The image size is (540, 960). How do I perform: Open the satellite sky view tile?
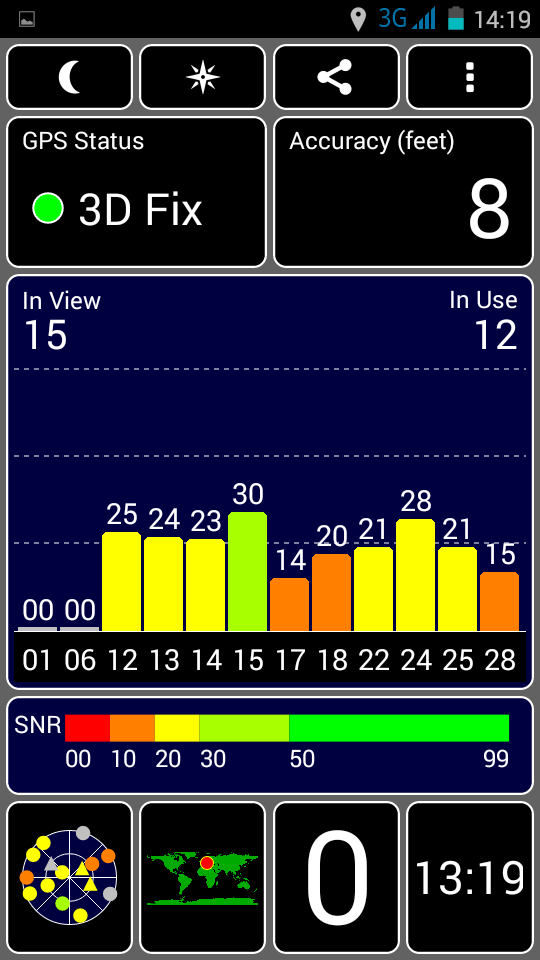click(x=69, y=877)
